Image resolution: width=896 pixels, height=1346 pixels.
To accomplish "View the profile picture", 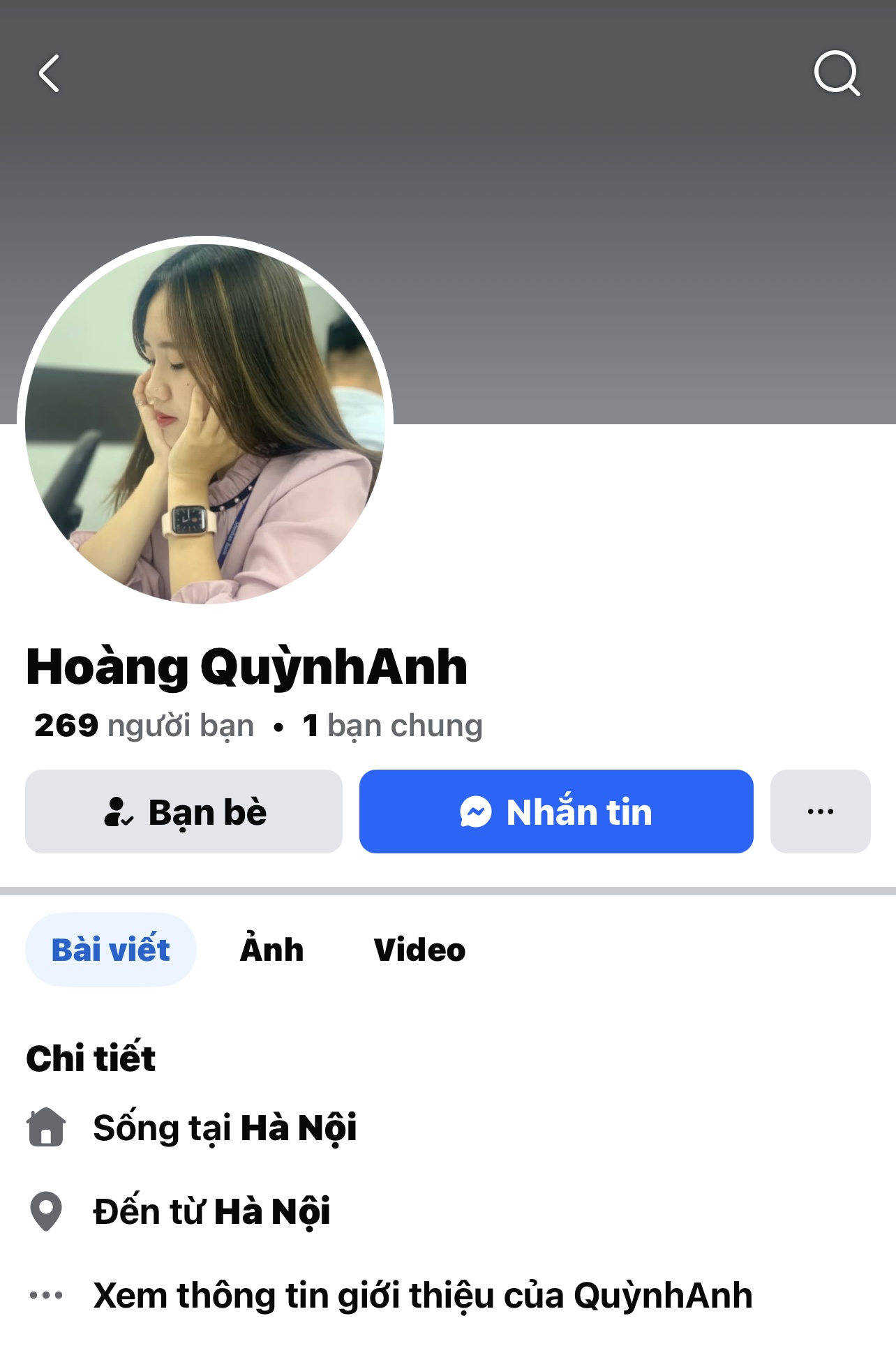I will pyautogui.click(x=205, y=424).
